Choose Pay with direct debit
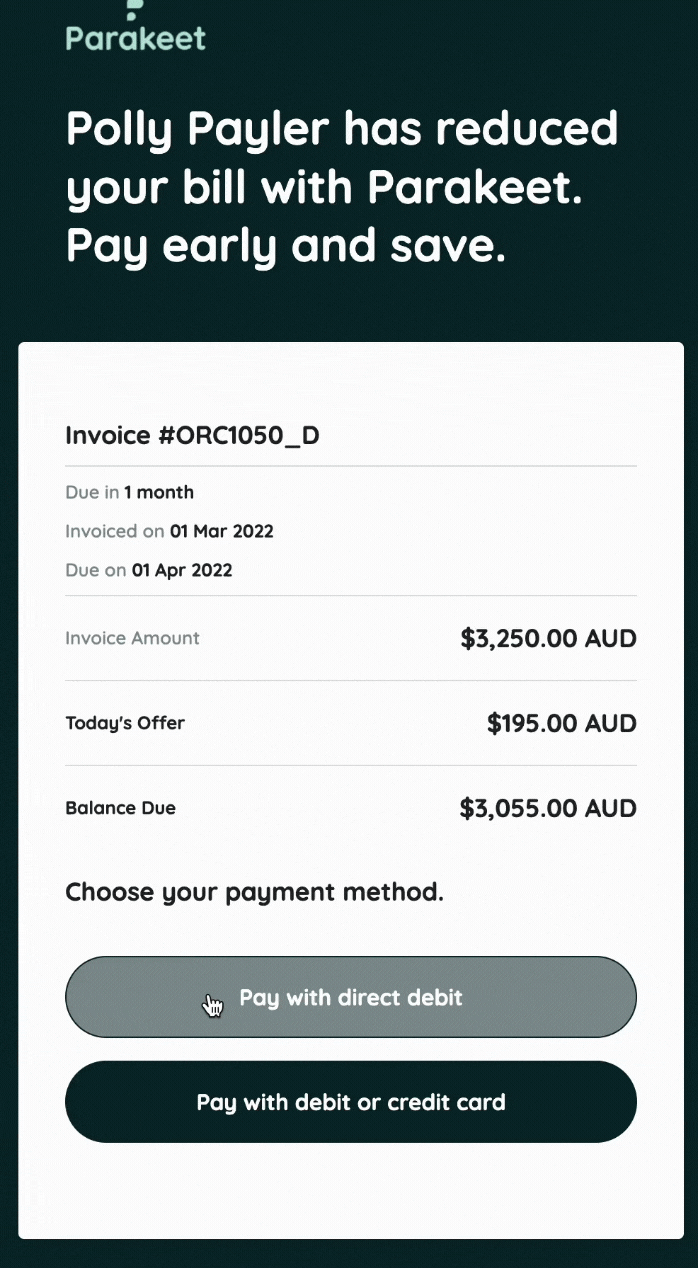The width and height of the screenshot is (698, 1268). tap(351, 997)
